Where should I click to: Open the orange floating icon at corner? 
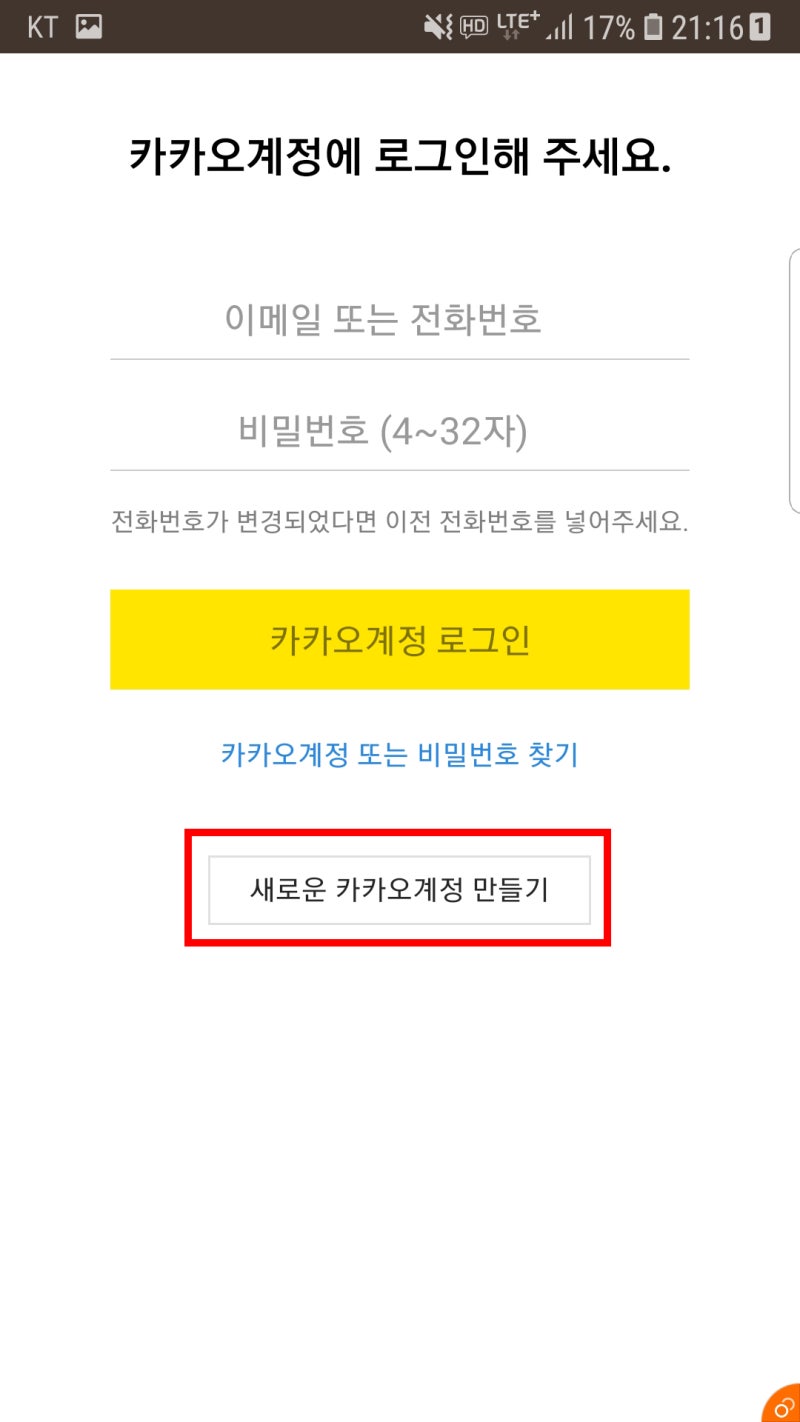pyautogui.click(x=782, y=1403)
